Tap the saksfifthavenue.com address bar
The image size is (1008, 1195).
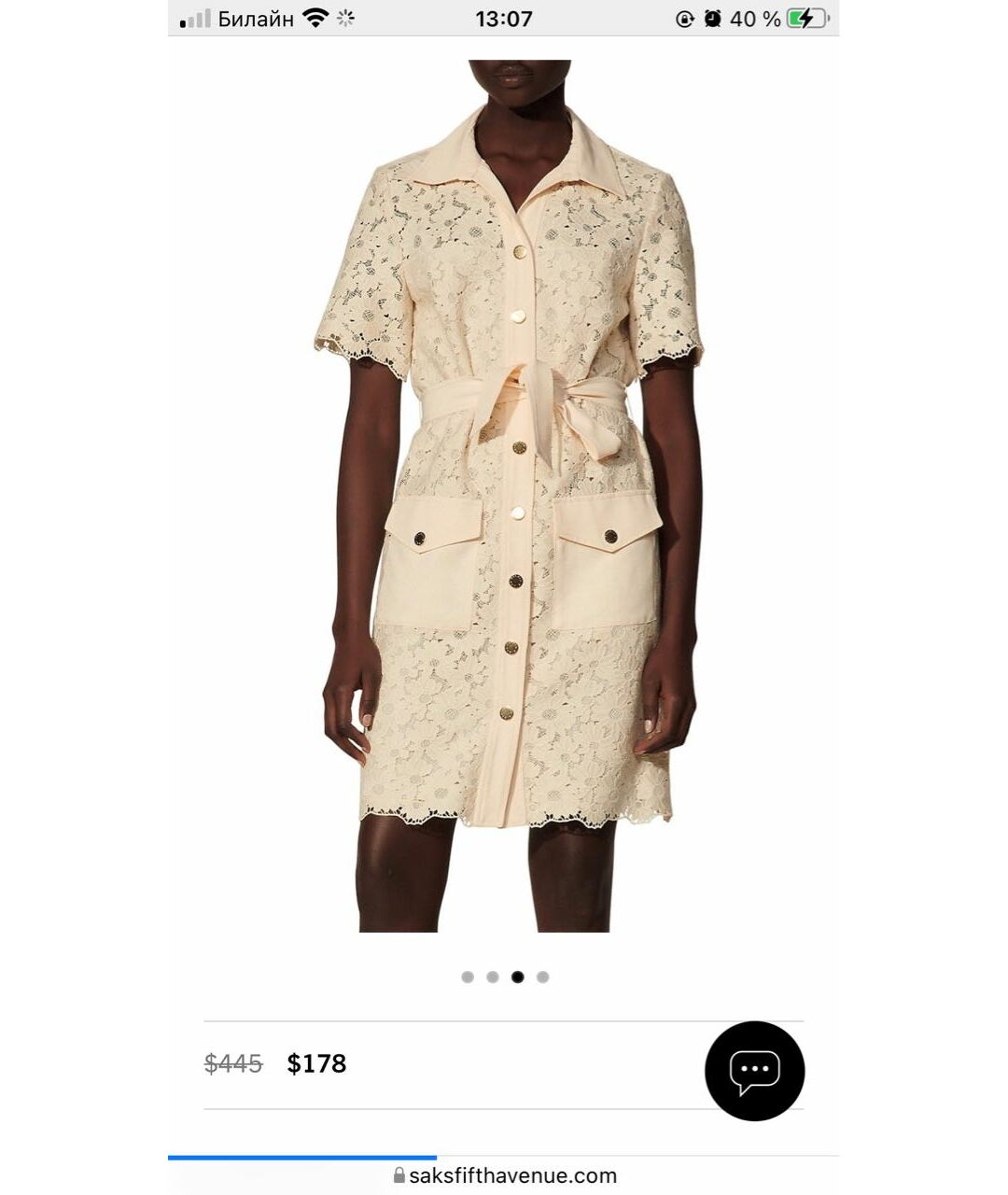pos(504,1175)
